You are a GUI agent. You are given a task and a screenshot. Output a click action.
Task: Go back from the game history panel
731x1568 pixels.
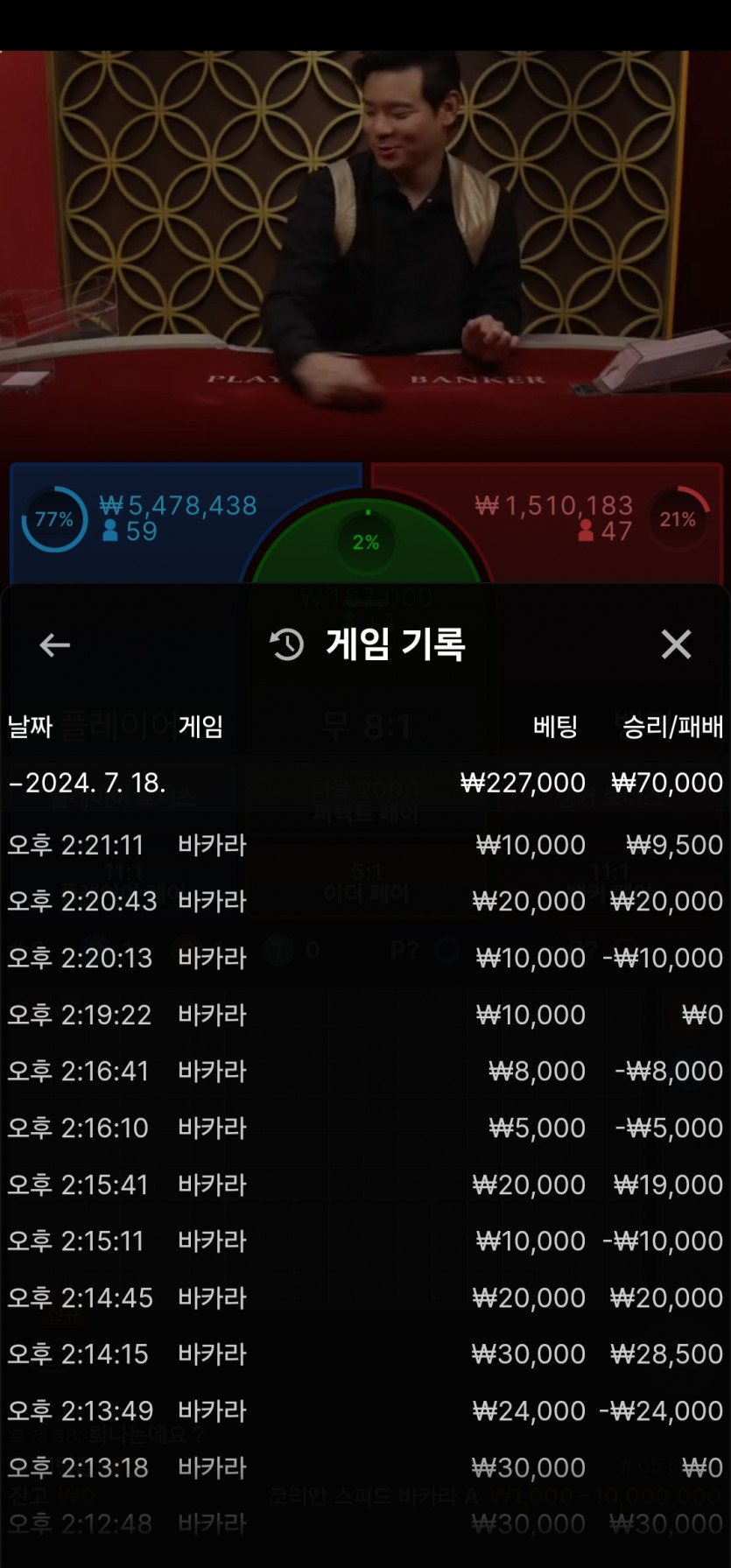(54, 645)
